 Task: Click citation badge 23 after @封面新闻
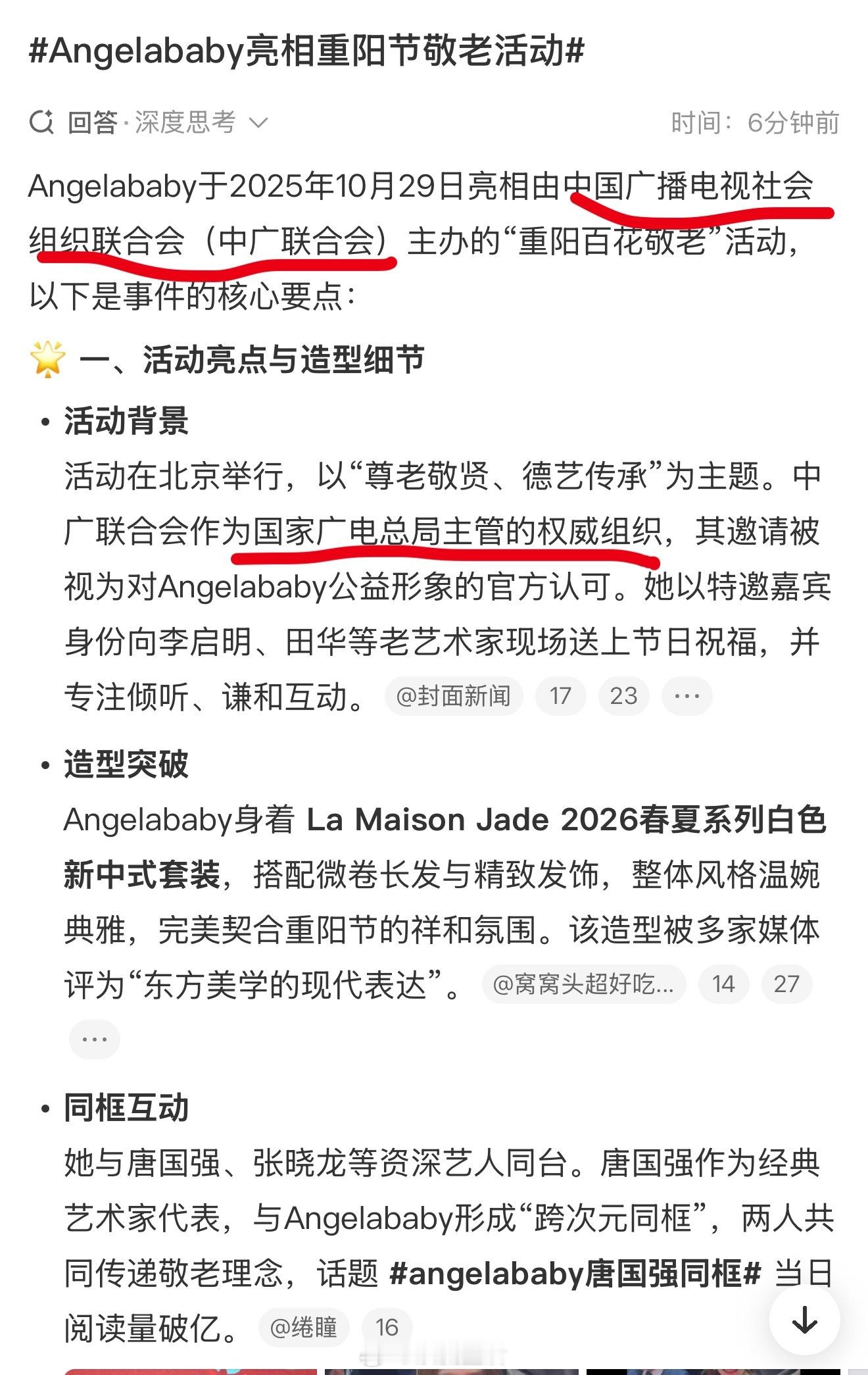[x=625, y=695]
